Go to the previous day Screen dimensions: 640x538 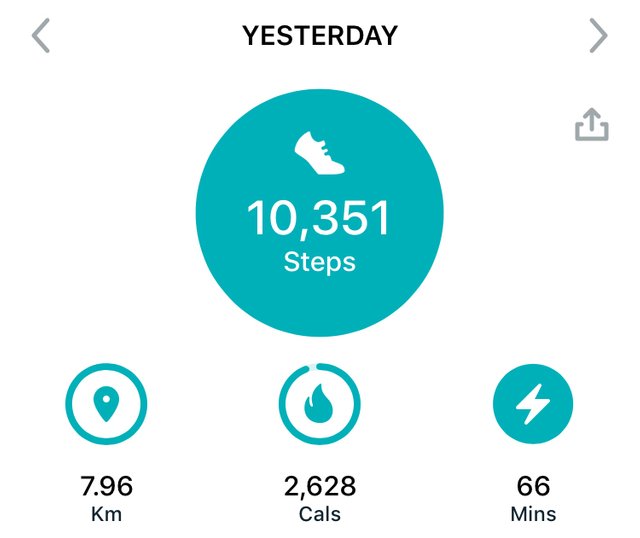coord(41,36)
